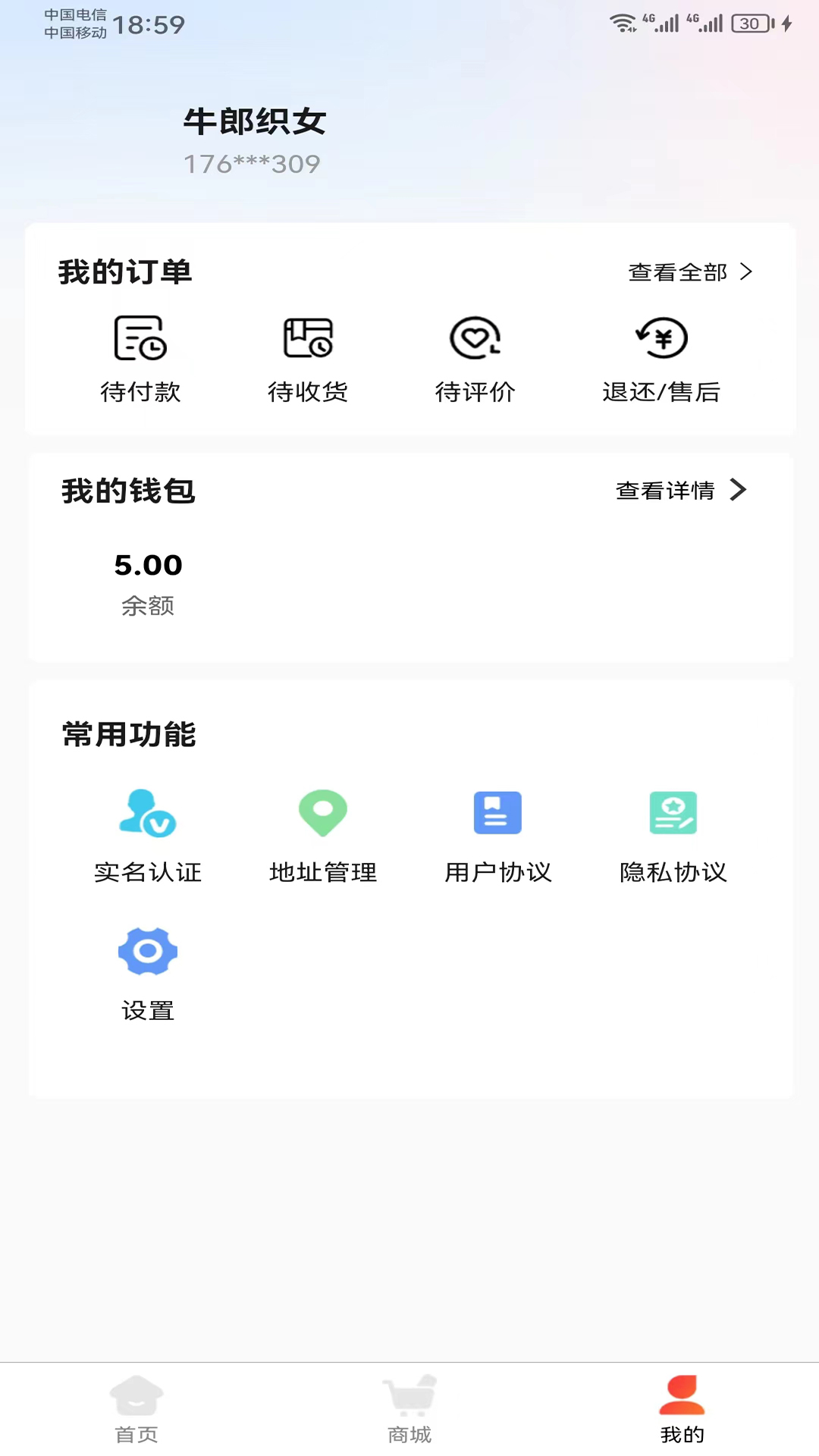Image resolution: width=819 pixels, height=1456 pixels.
Task: Tap the 5.00 balance amount
Action: (149, 564)
